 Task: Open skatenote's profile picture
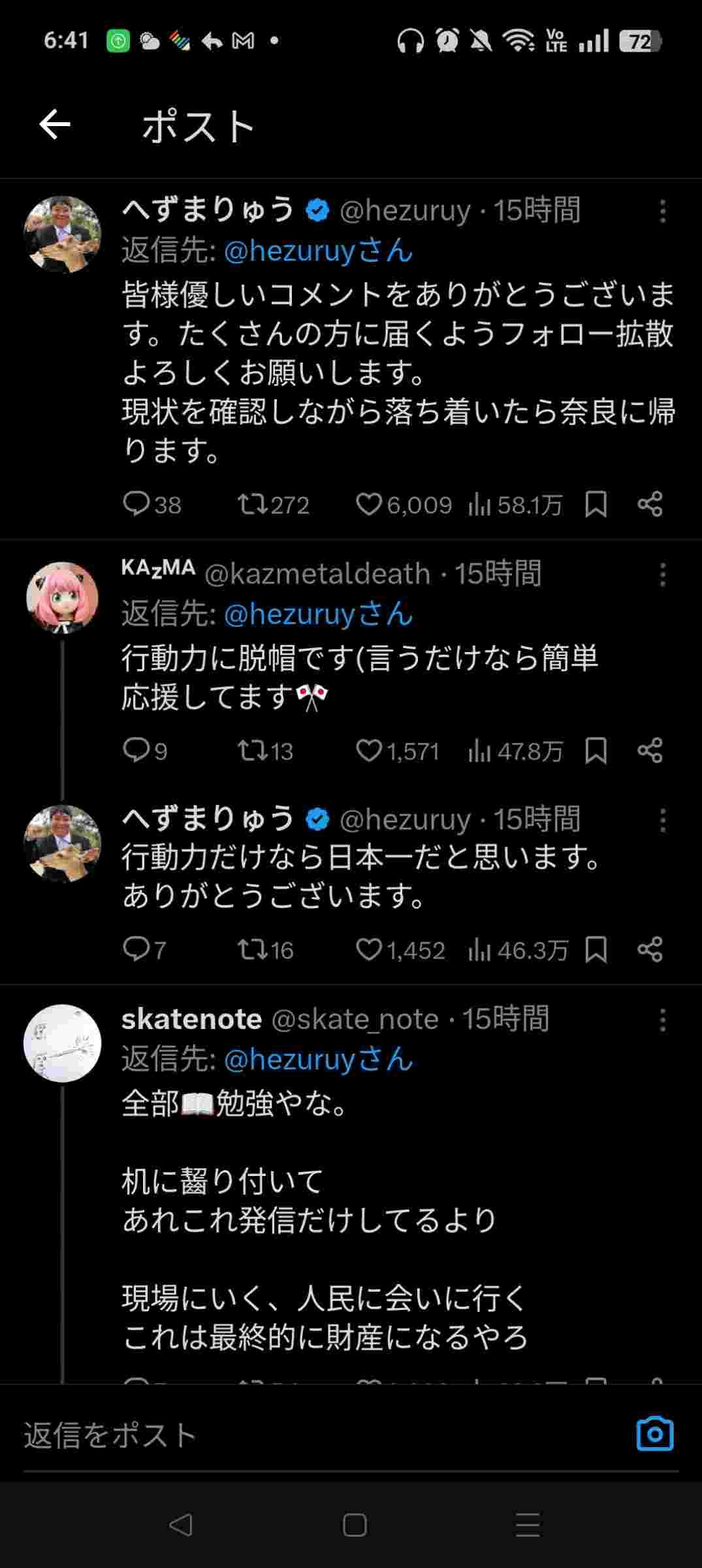tap(63, 1043)
